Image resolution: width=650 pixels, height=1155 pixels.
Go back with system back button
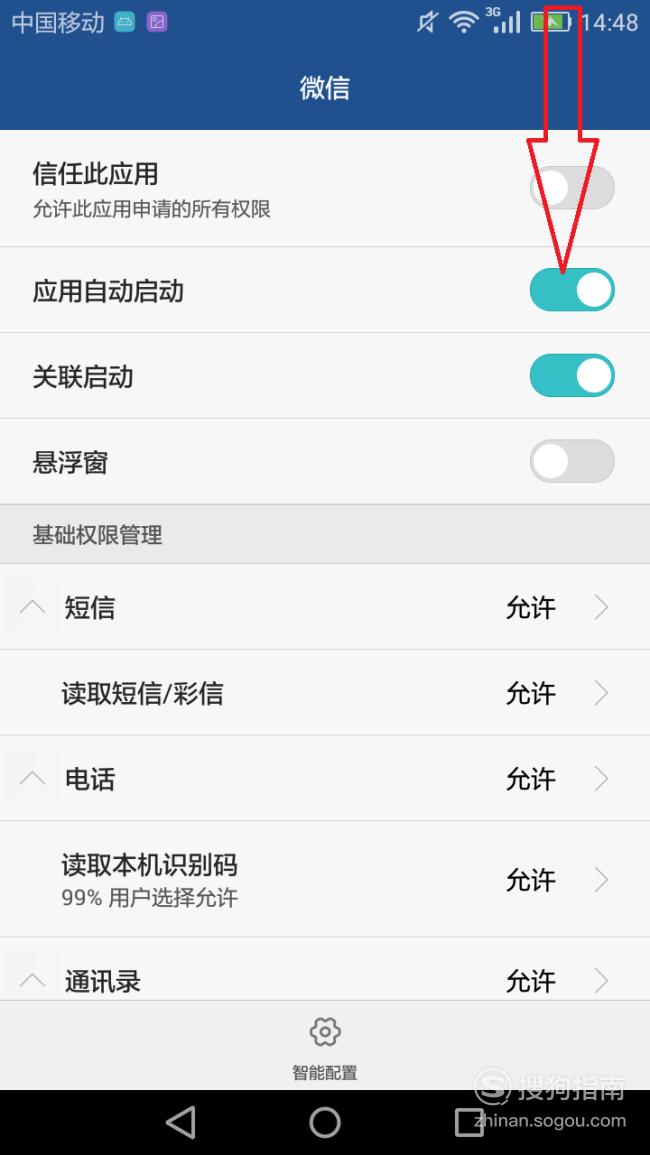coord(181,1123)
